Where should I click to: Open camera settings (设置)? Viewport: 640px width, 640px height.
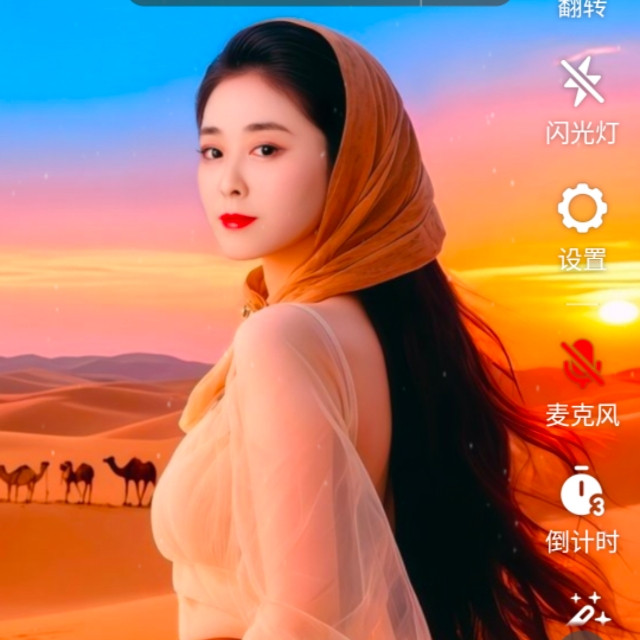coord(582,210)
